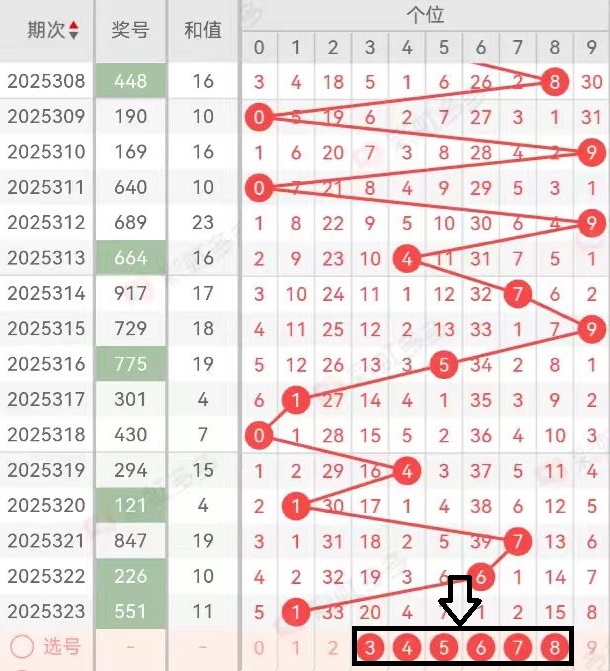The image size is (610, 671).
Task: Deselect number 7 in the 选号 row
Action: pyautogui.click(x=518, y=648)
